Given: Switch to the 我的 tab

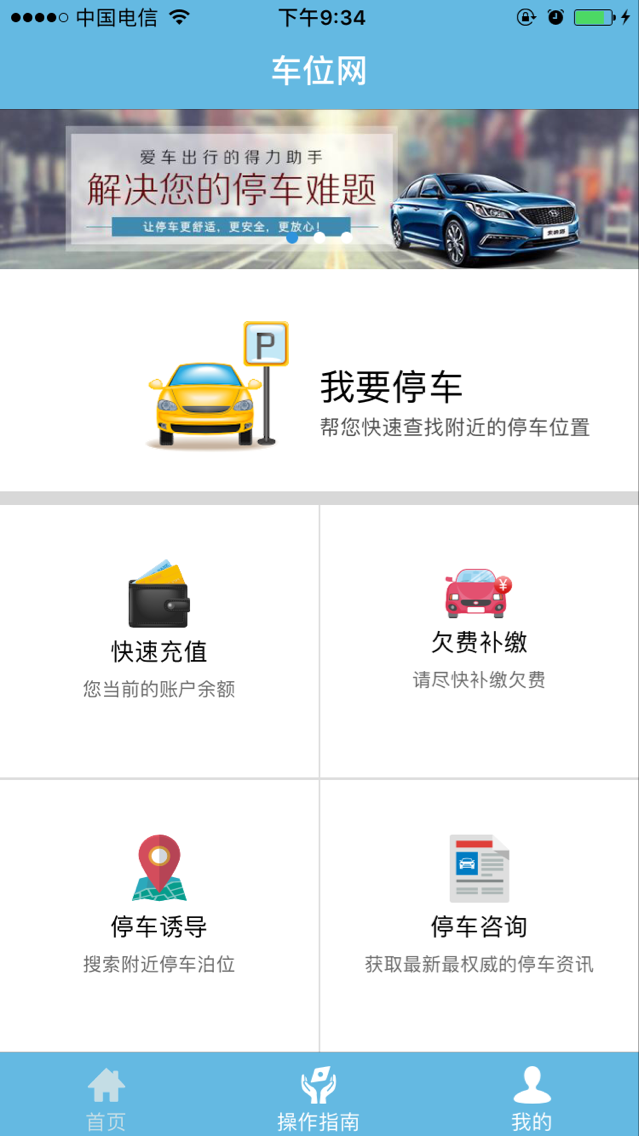Looking at the screenshot, I should (531, 1097).
